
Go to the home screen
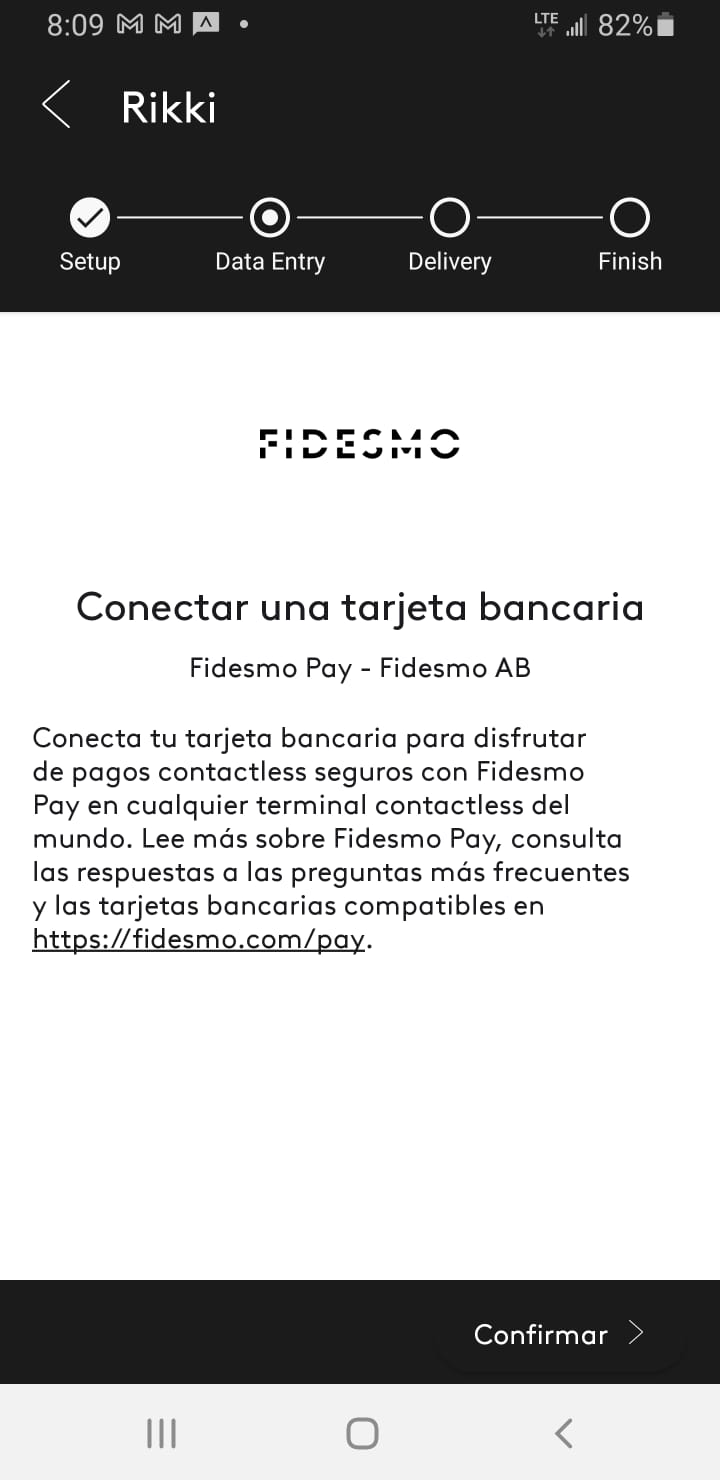coord(361,1433)
